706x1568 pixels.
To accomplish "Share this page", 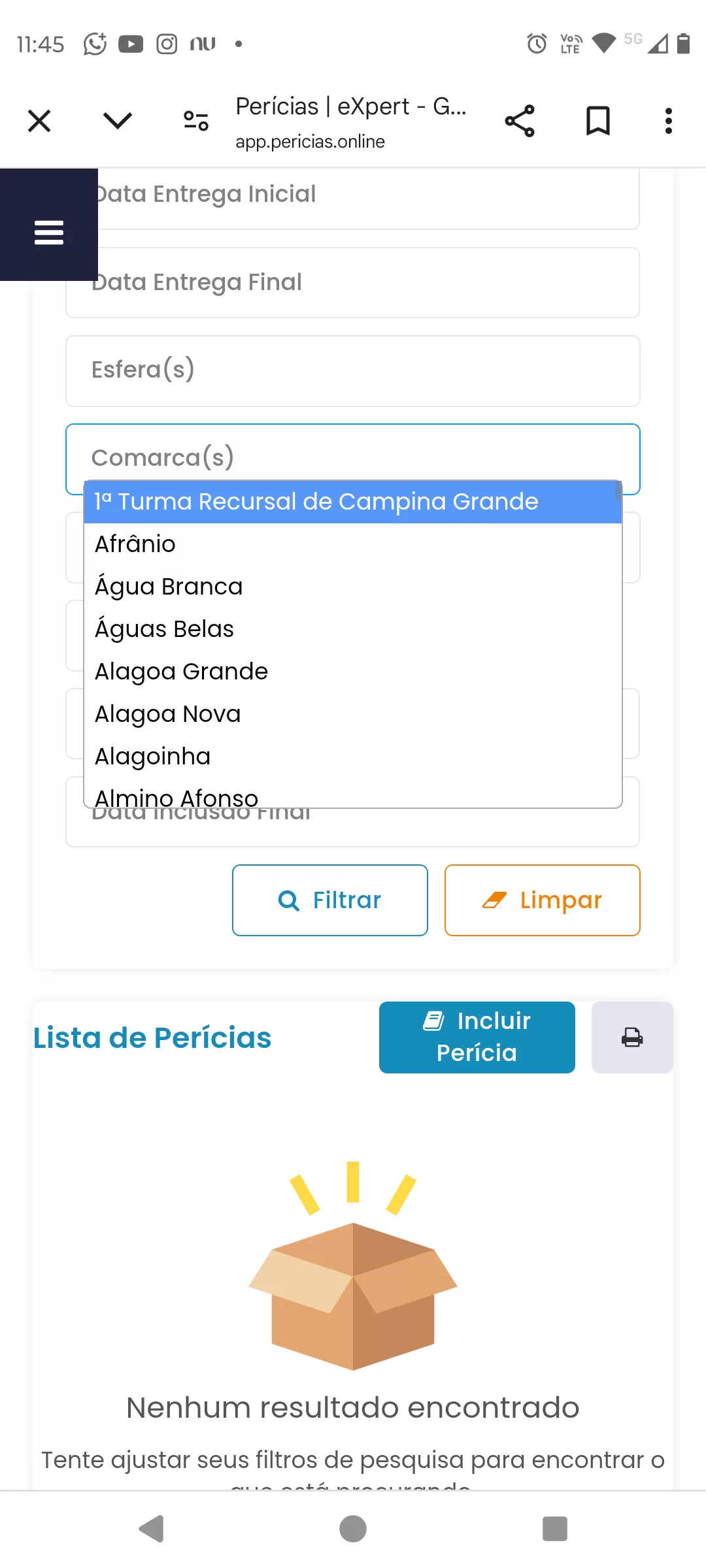I will pos(520,121).
